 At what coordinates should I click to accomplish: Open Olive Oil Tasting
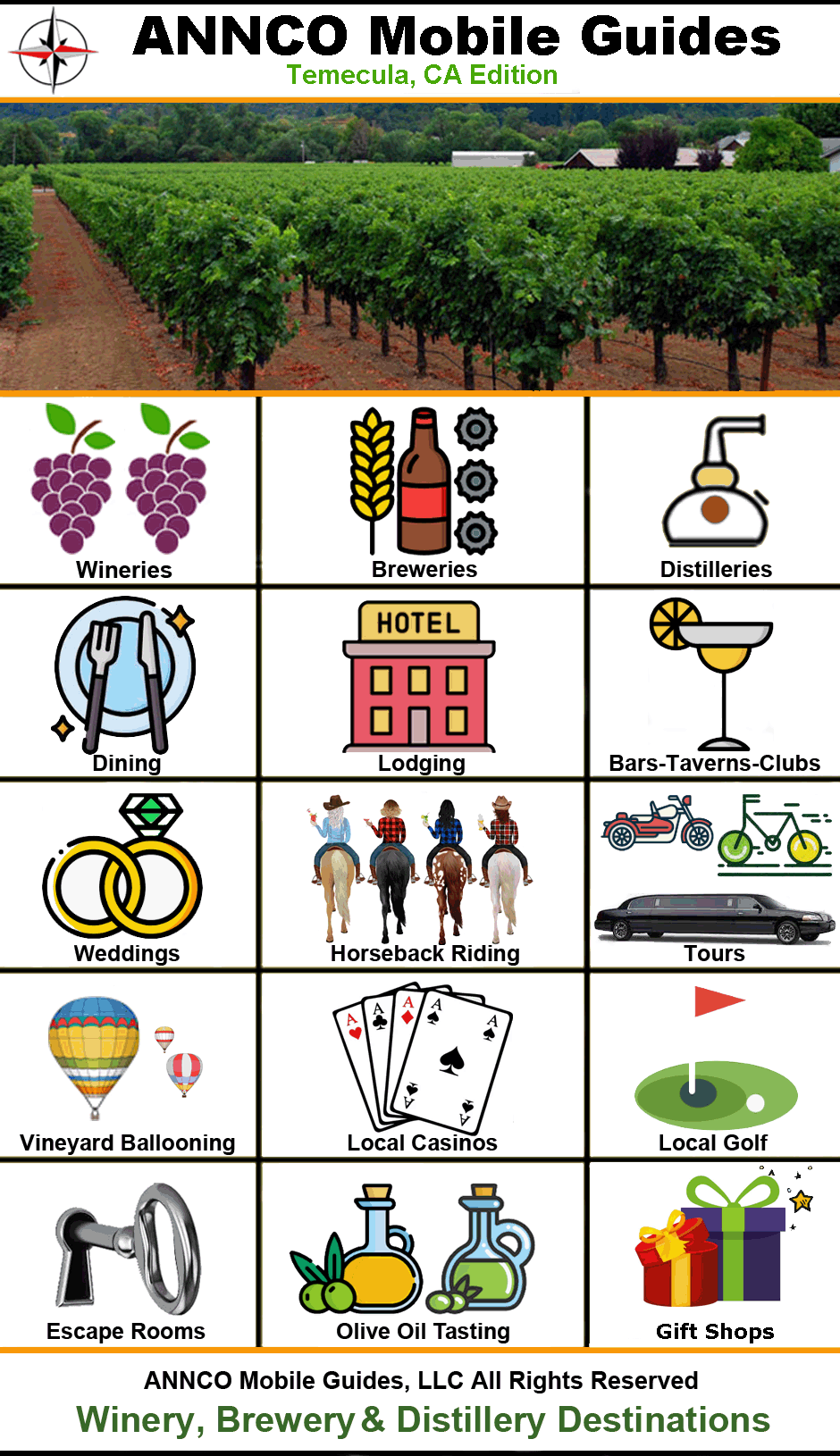point(422,1255)
